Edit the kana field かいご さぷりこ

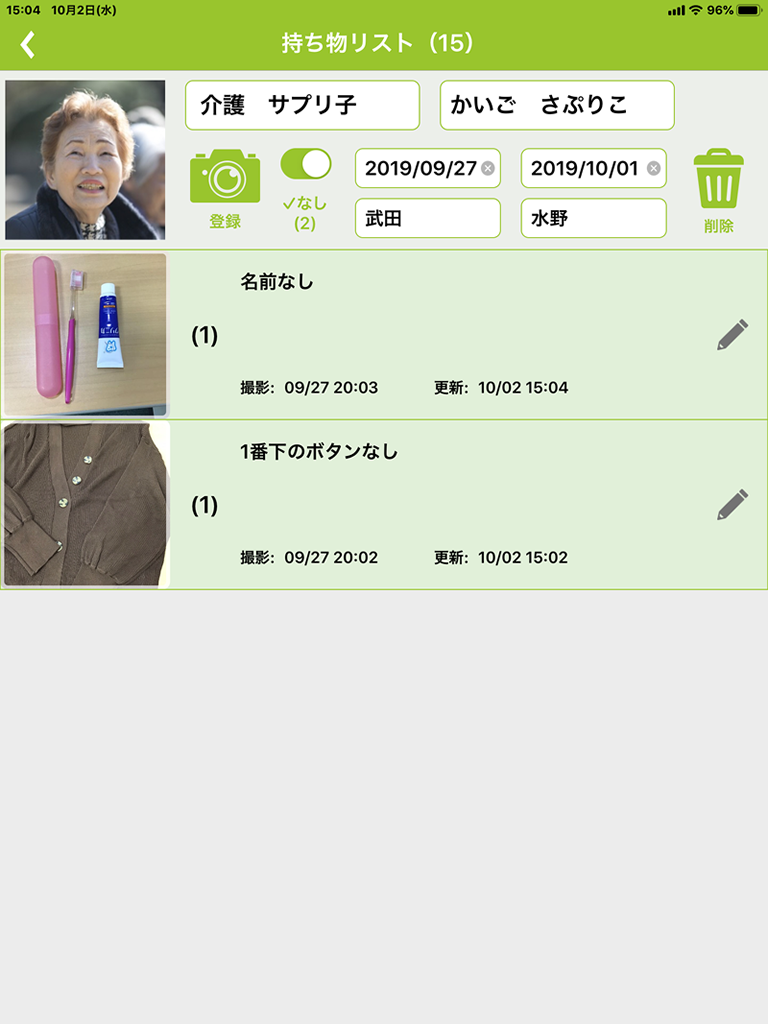pos(557,106)
